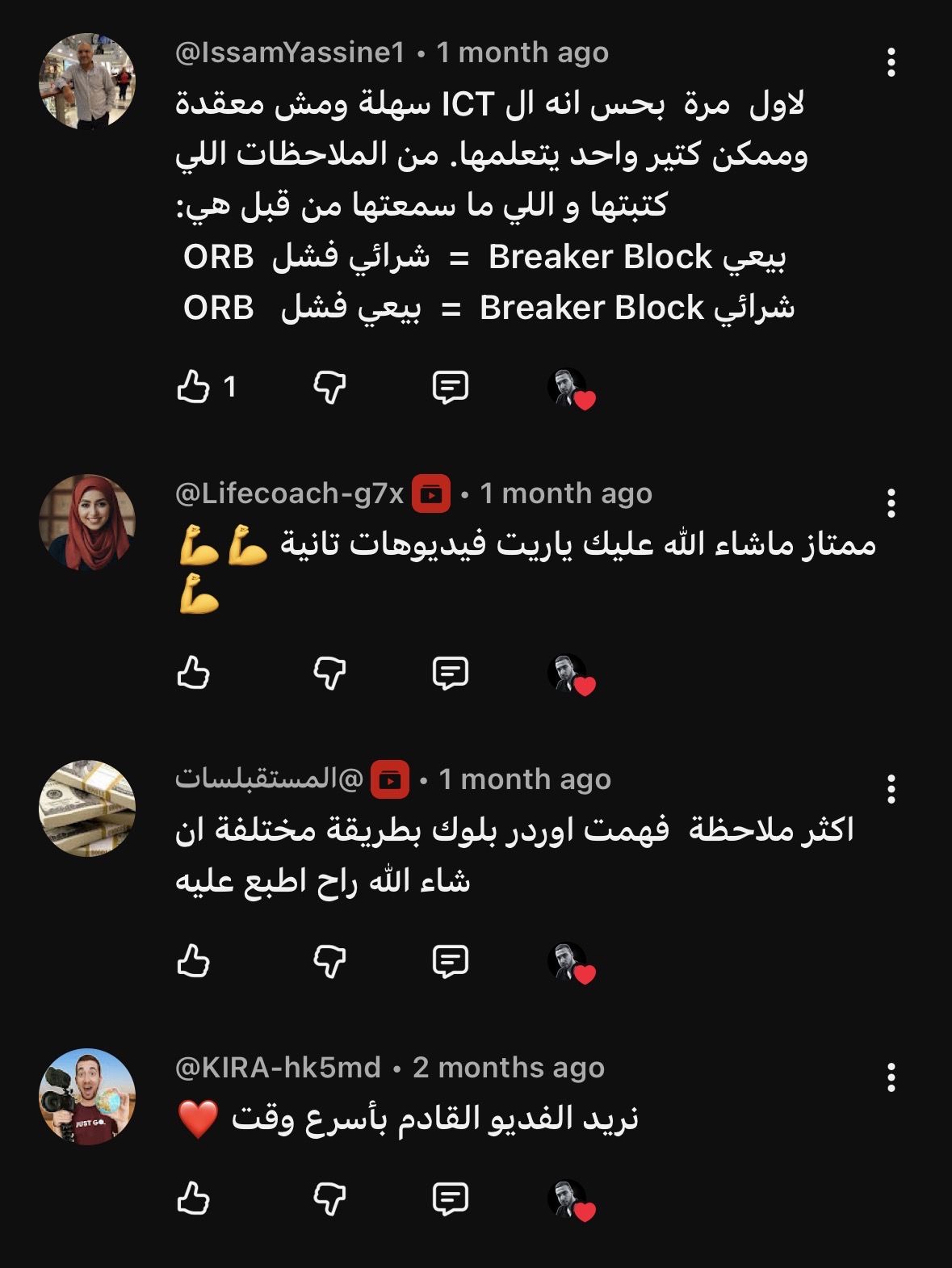Image resolution: width=952 pixels, height=1268 pixels.
Task: Open more options for @Lifecoach-g7x's comment
Action: (x=891, y=503)
